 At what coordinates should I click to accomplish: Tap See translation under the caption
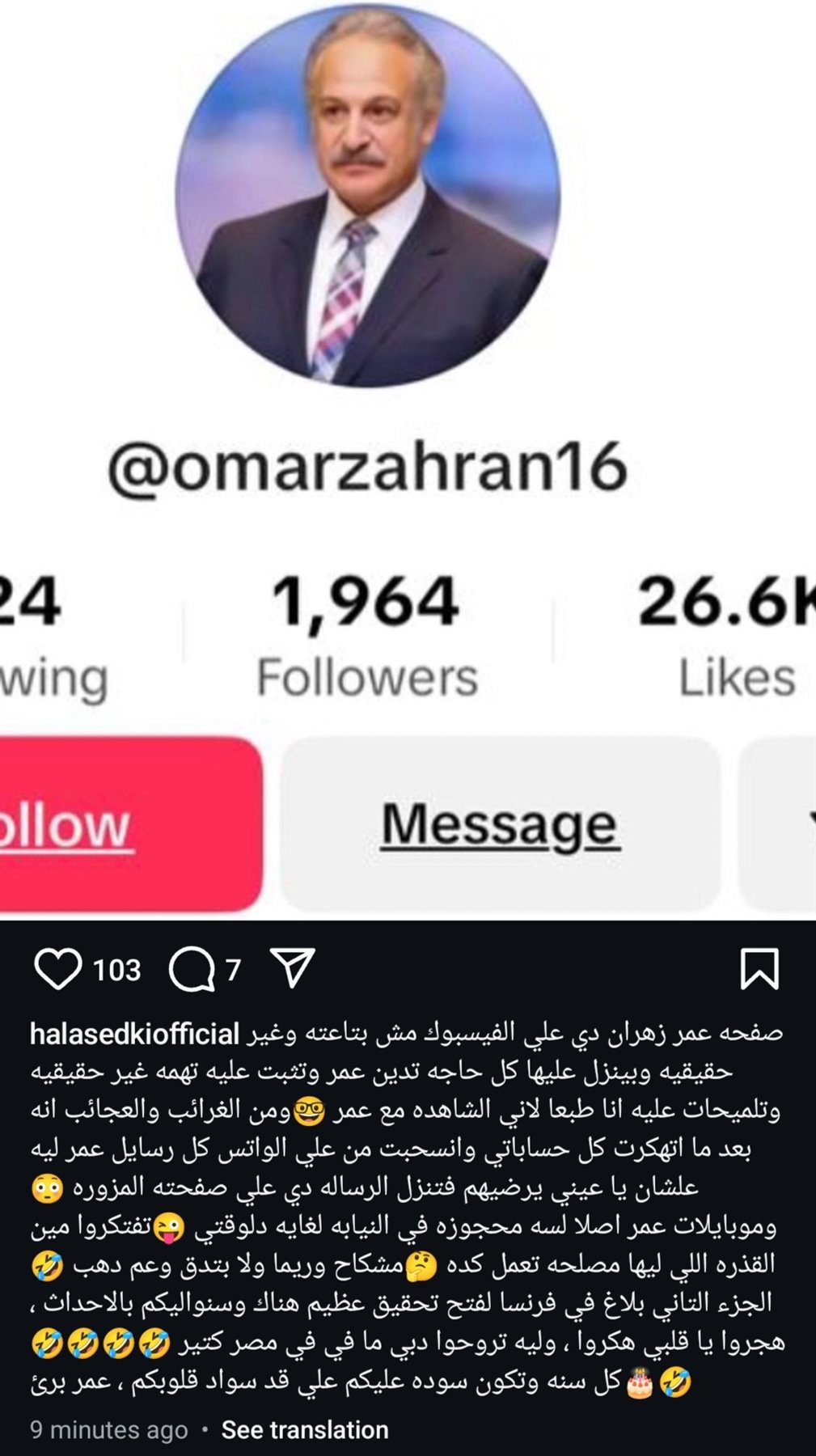click(x=305, y=1429)
